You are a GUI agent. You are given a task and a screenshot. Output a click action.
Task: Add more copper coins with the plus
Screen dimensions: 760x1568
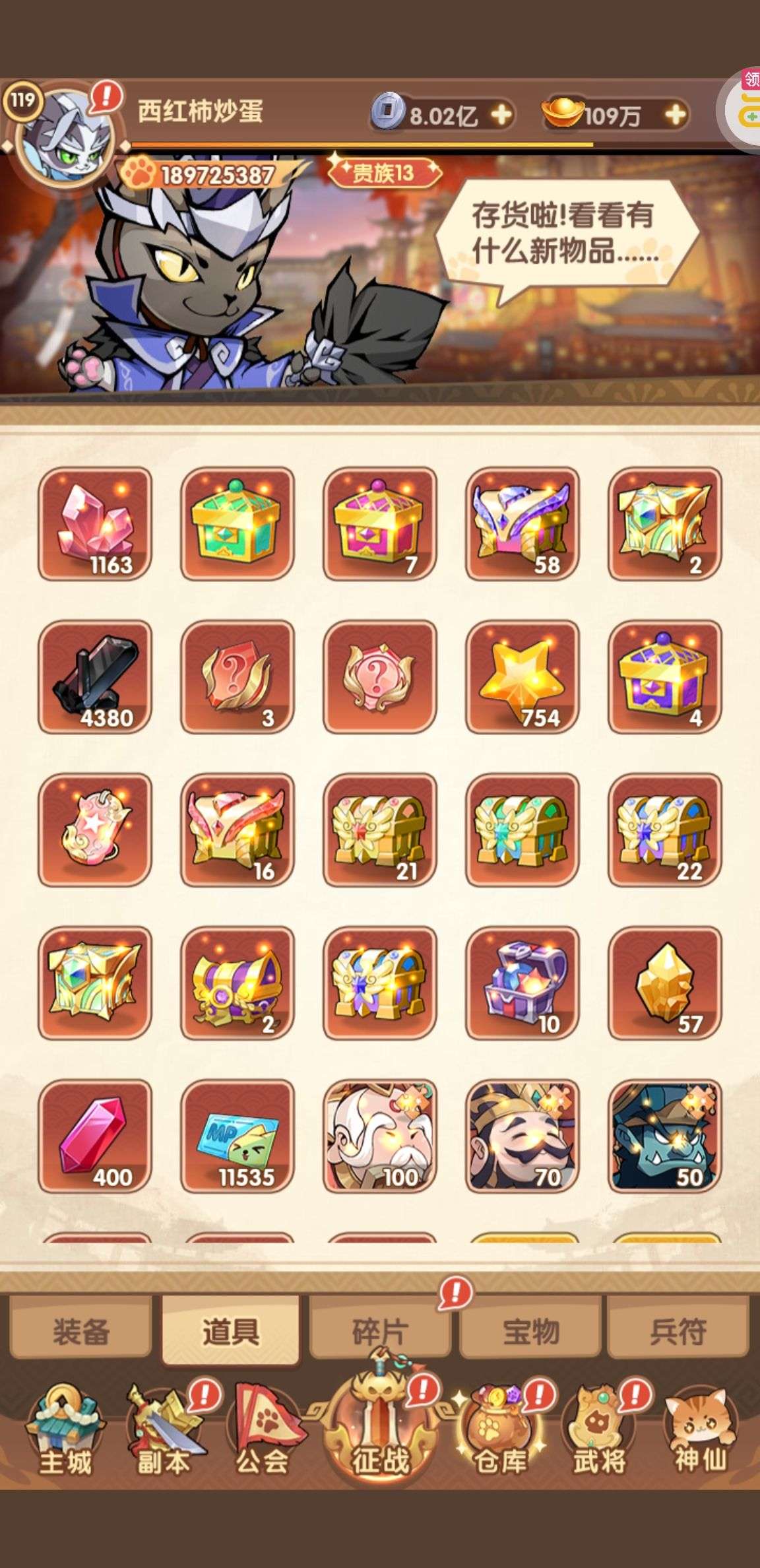tap(503, 115)
